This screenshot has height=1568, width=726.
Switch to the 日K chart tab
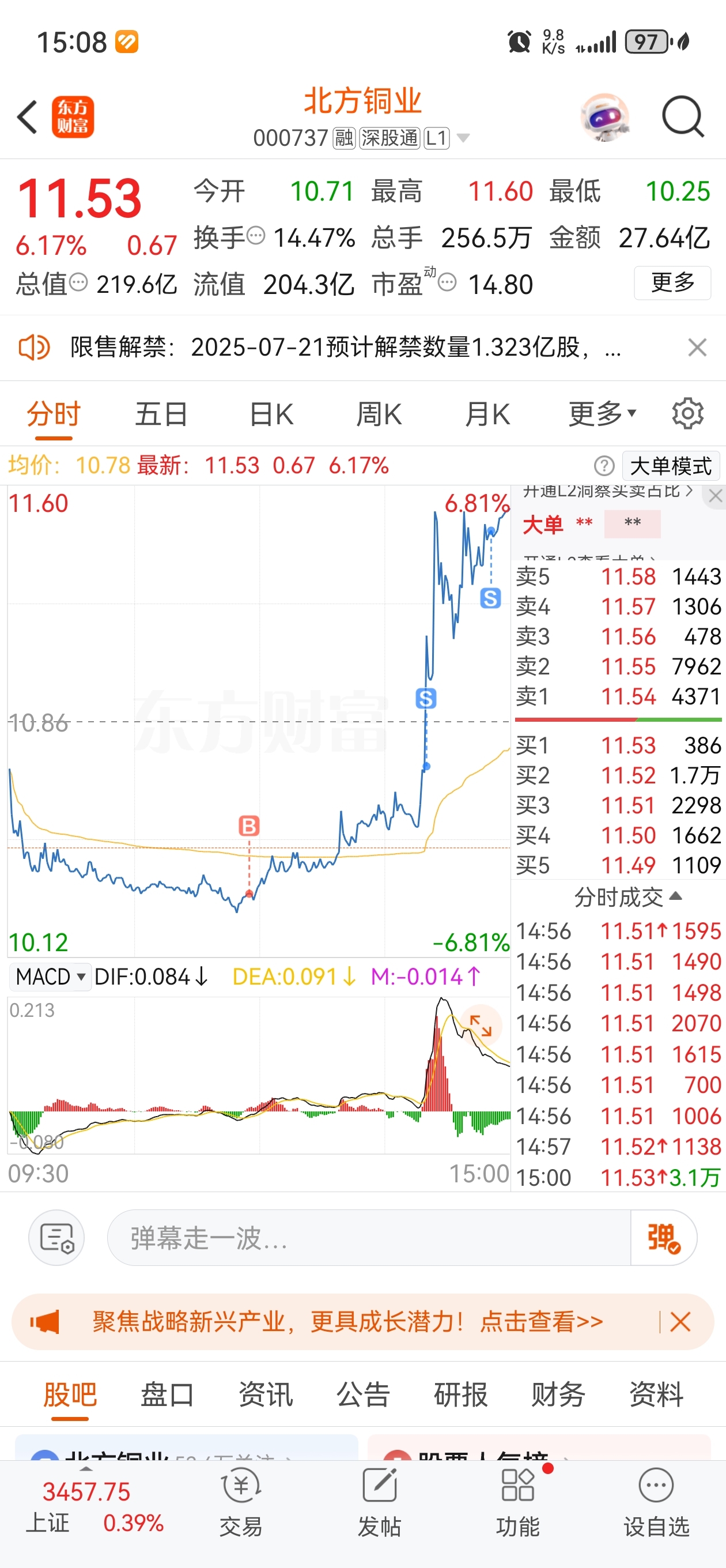click(x=271, y=414)
